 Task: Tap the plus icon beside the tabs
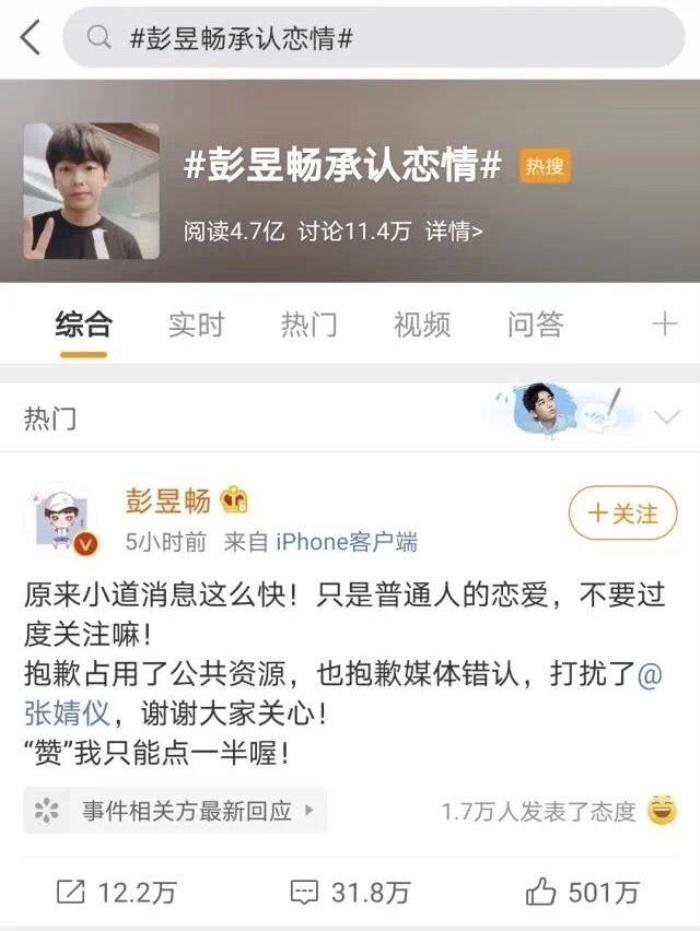click(664, 325)
